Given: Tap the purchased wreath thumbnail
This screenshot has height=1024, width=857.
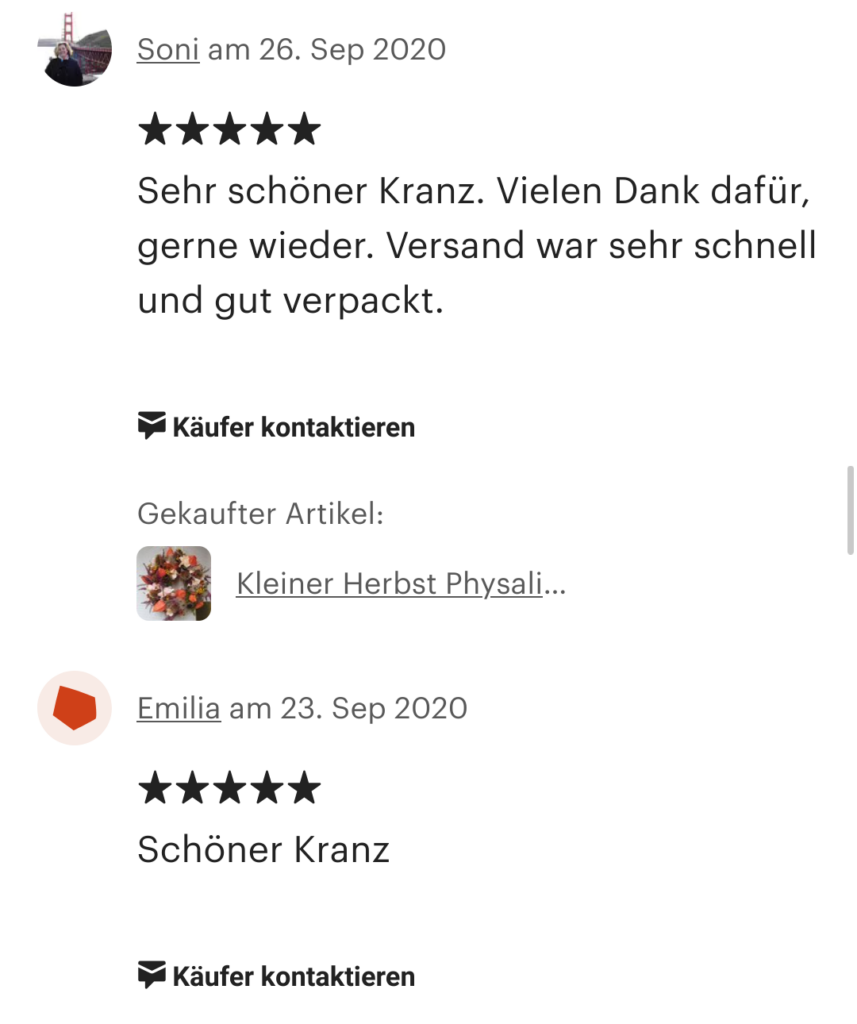Looking at the screenshot, I should [x=174, y=583].
